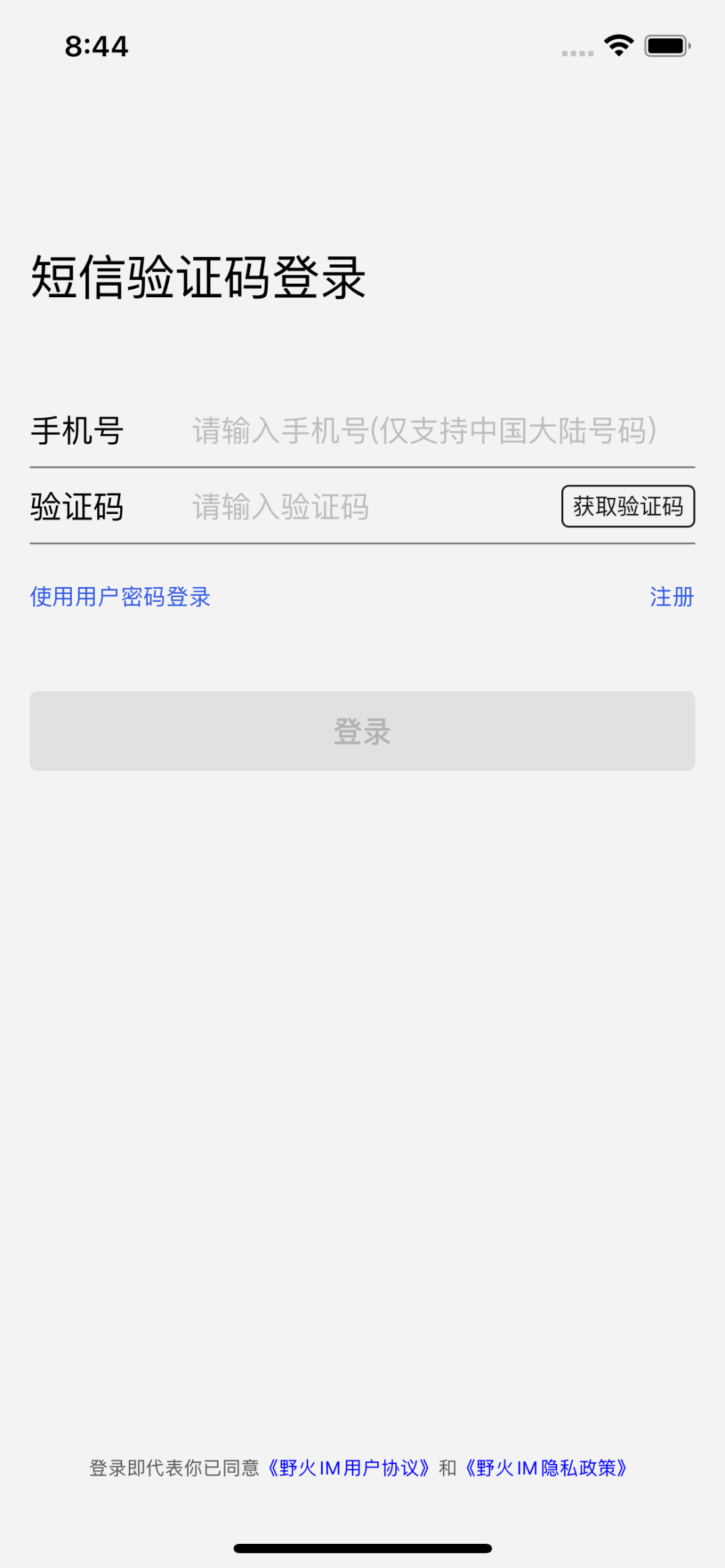Open the 注册 registration page
Image resolution: width=725 pixels, height=1568 pixels.
671,596
